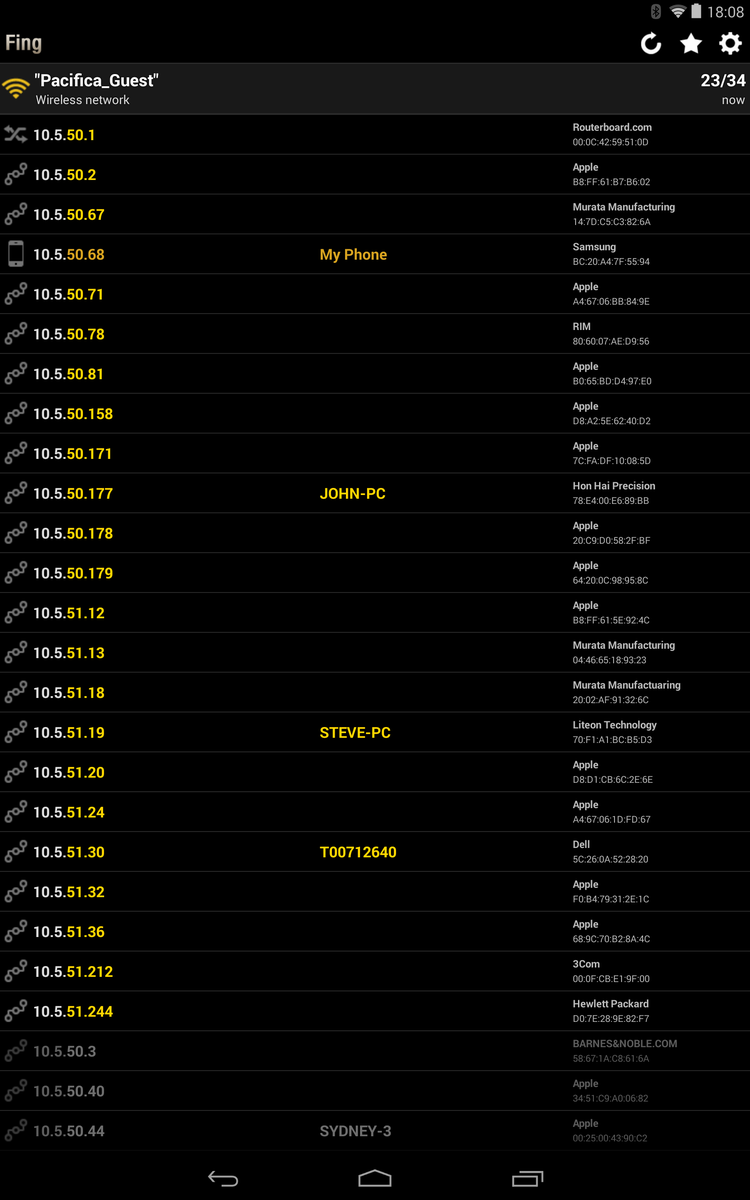Image resolution: width=750 pixels, height=1200 pixels.
Task: Go to the home screen
Action: point(375,1178)
